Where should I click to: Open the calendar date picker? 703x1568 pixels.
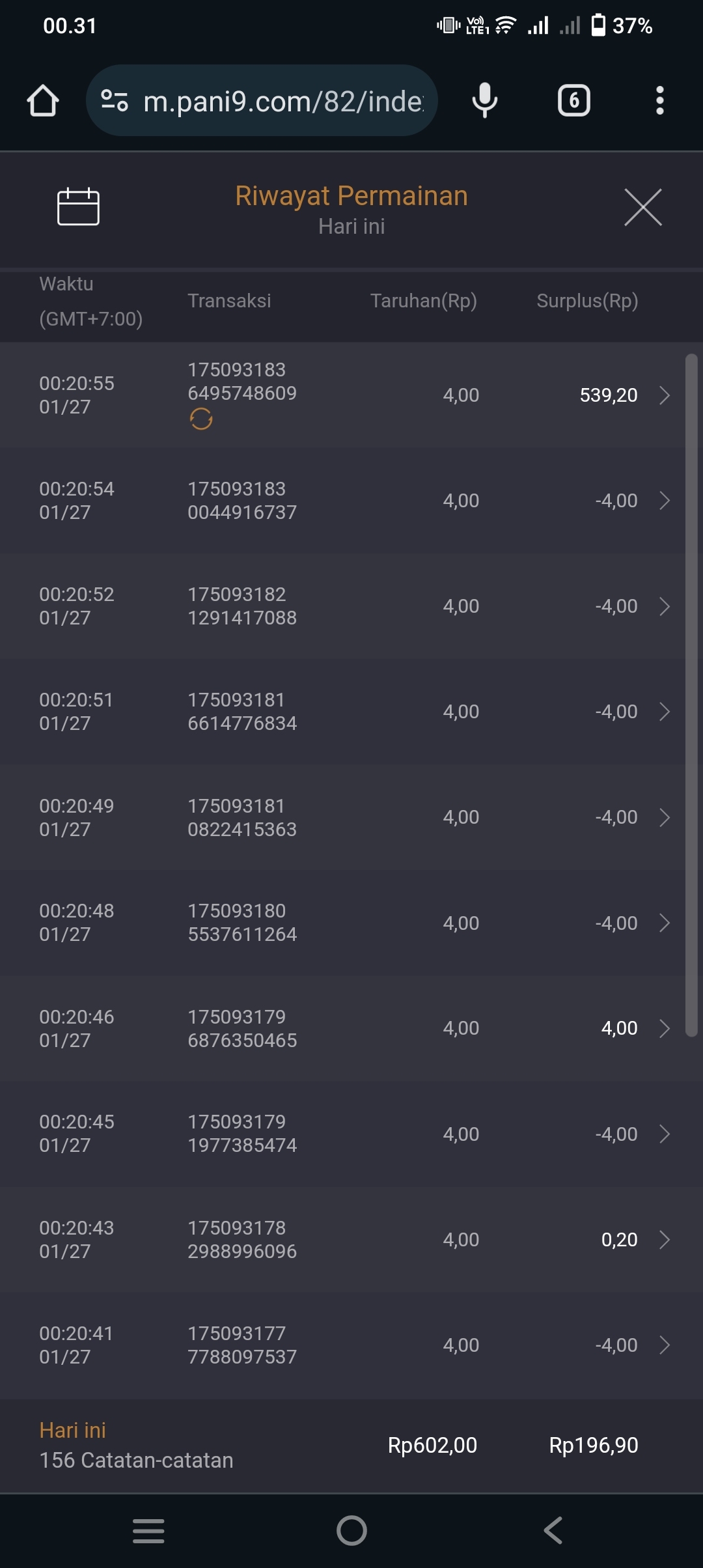pyautogui.click(x=78, y=207)
